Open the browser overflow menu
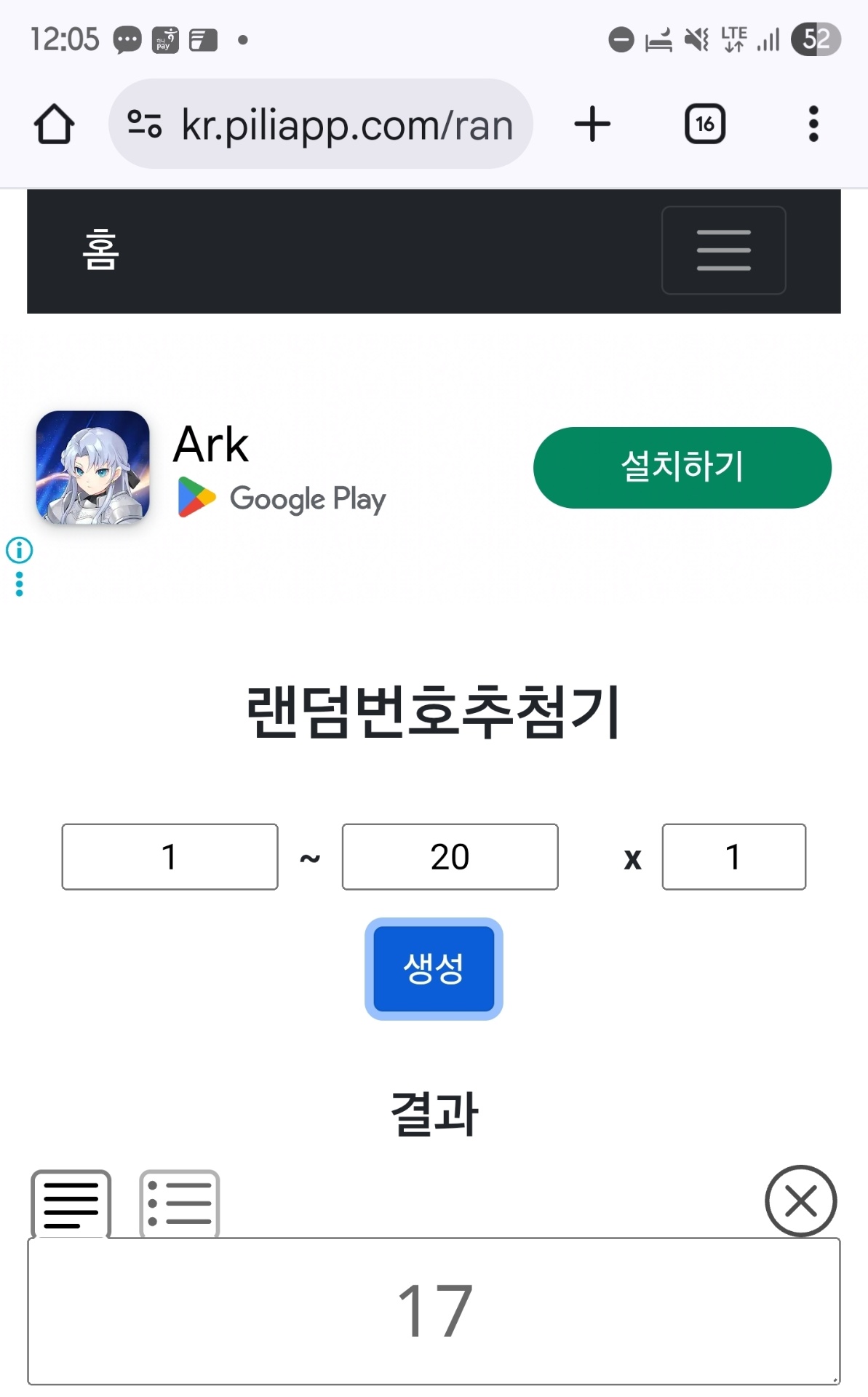The image size is (868, 1397). click(813, 124)
